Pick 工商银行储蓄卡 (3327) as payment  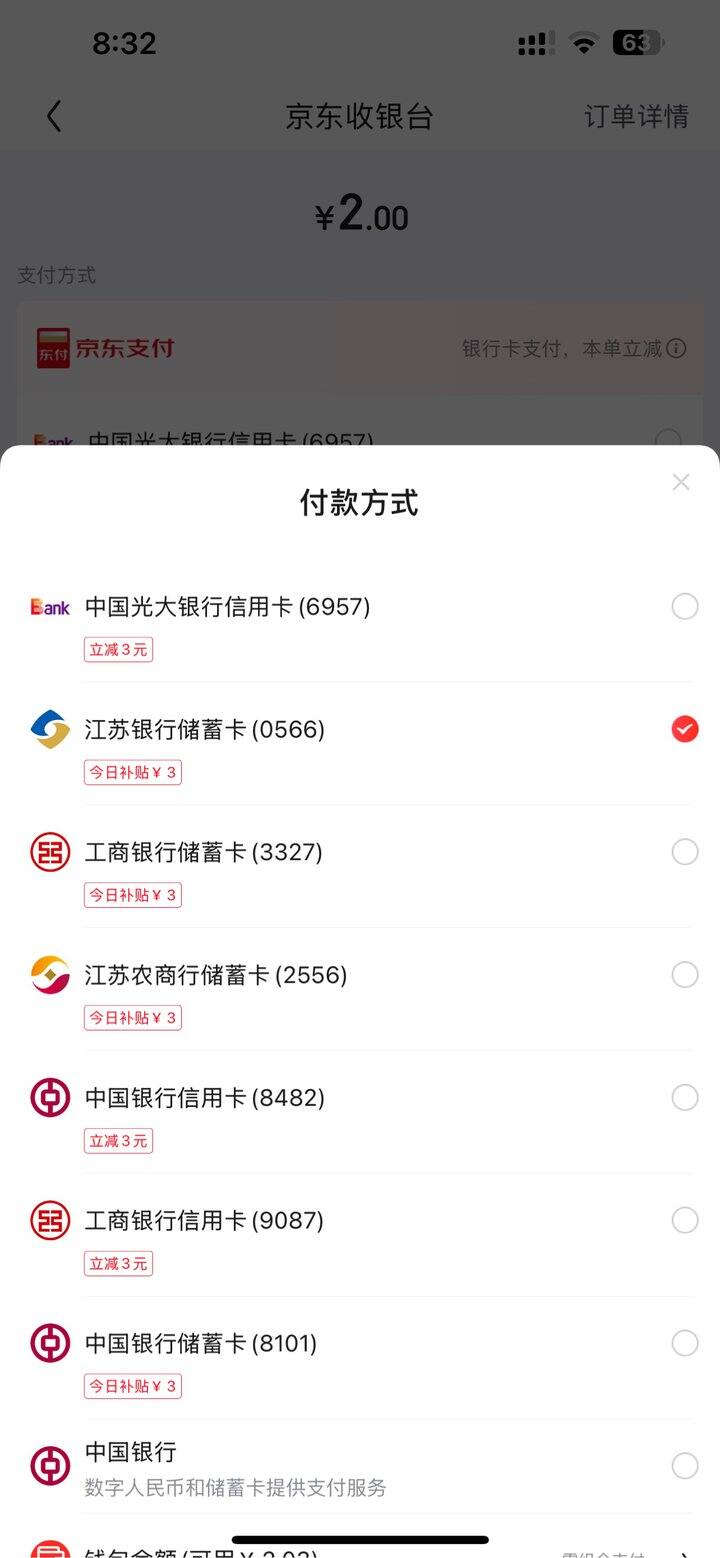coord(360,869)
